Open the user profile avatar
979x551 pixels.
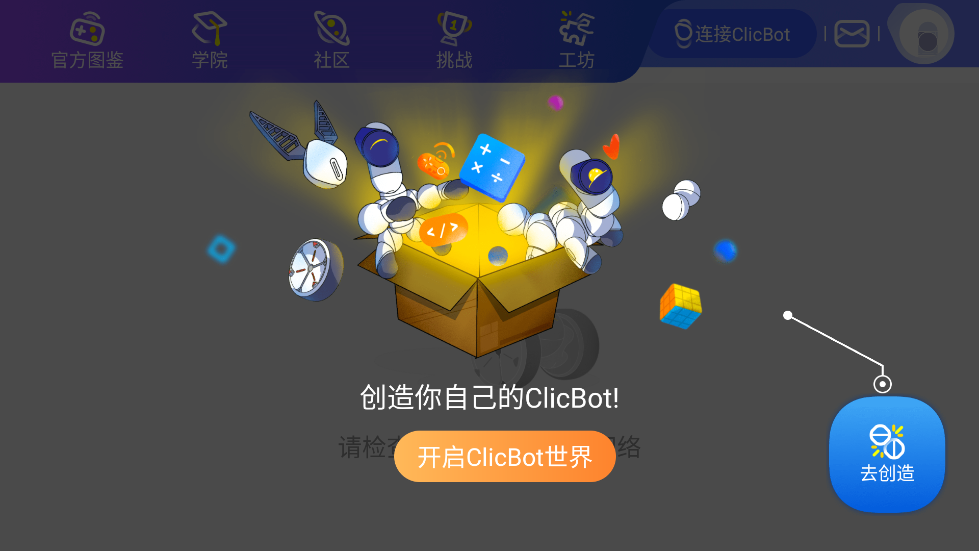[x=926, y=34]
